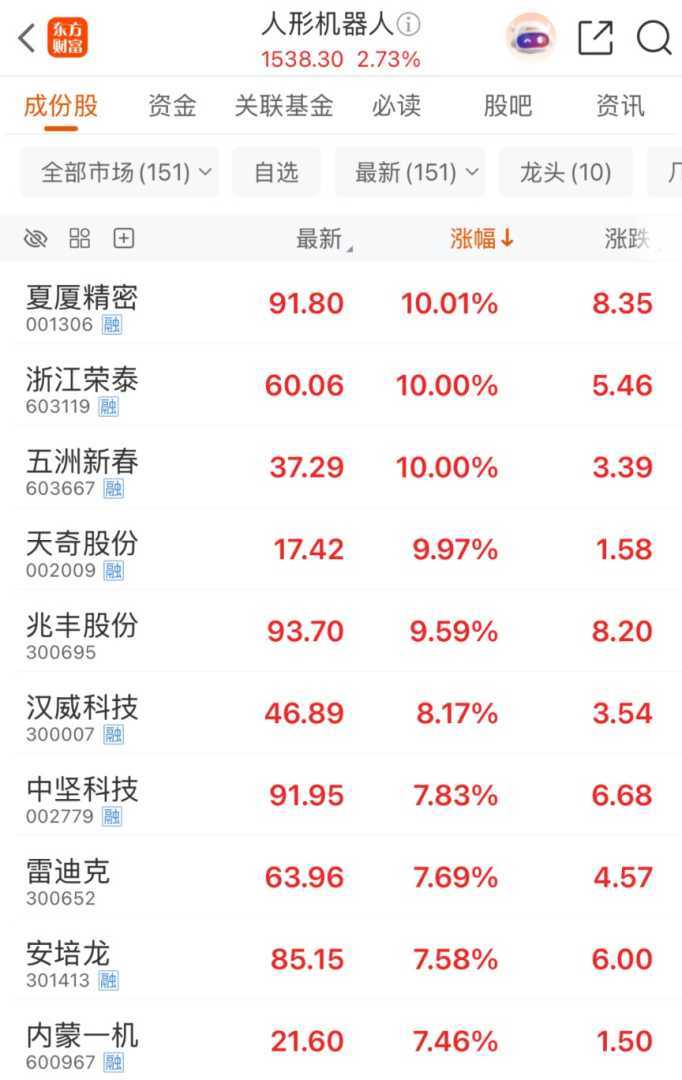Image resolution: width=682 pixels, height=1080 pixels.
Task: Switch to the 资金 tab
Action: [172, 106]
